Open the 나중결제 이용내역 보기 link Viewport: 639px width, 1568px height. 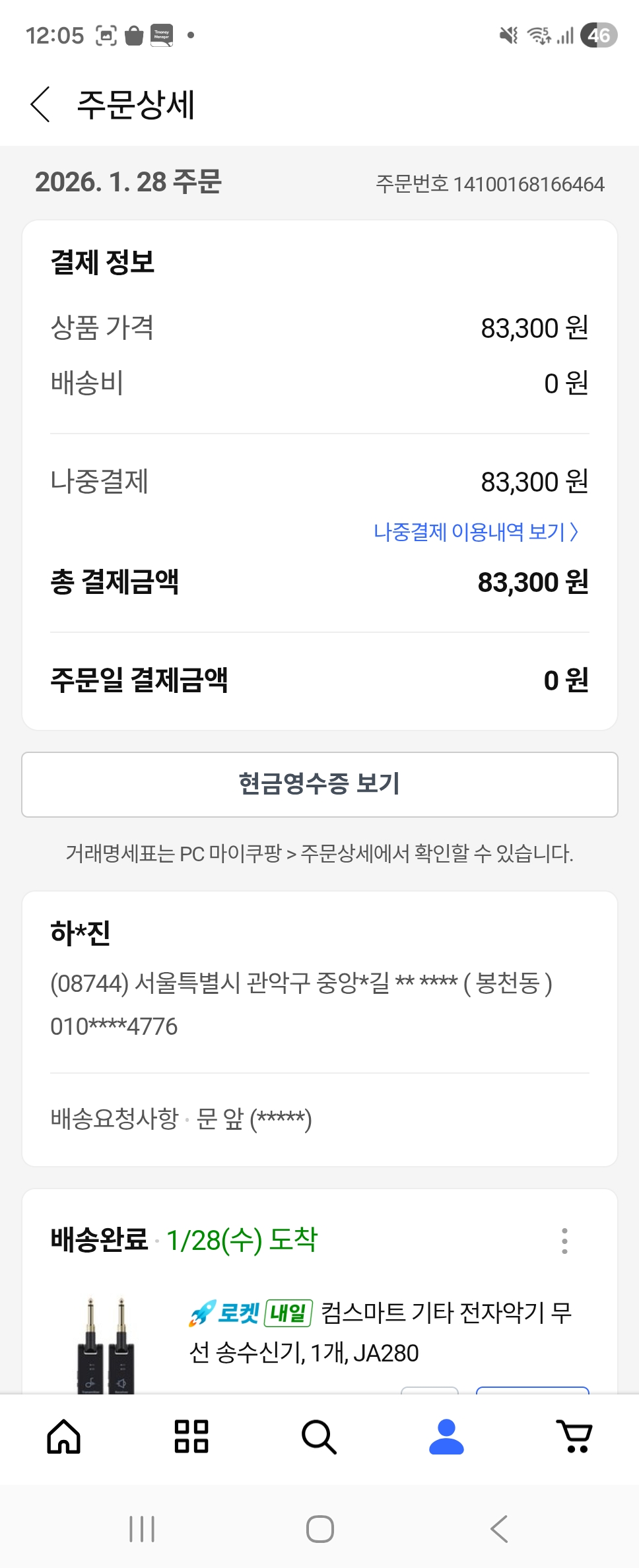click(x=477, y=532)
